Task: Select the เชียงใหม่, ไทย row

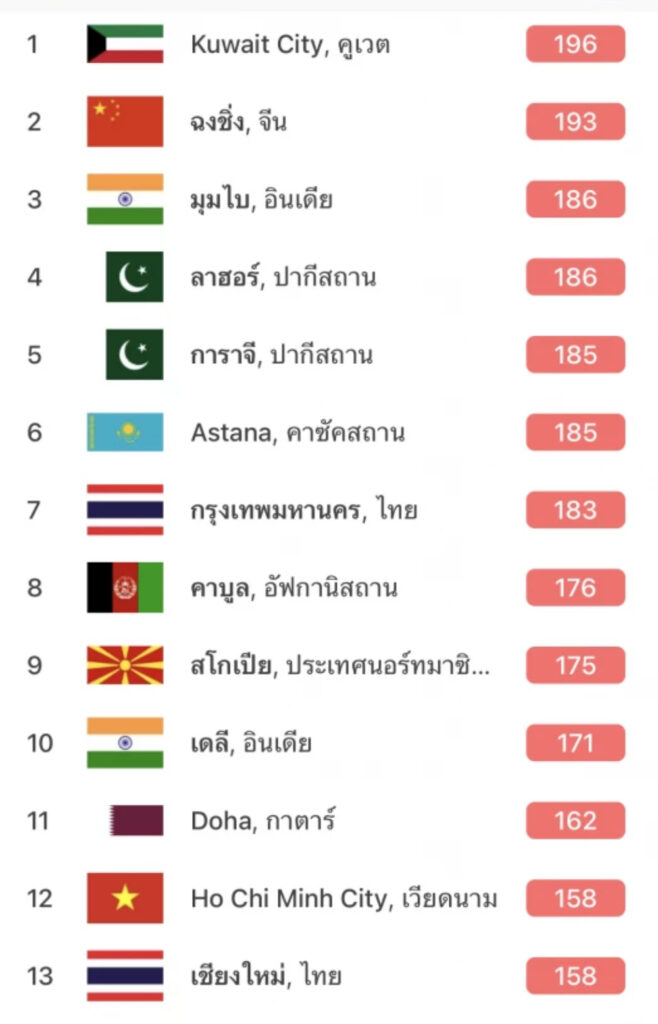Action: pos(265,976)
